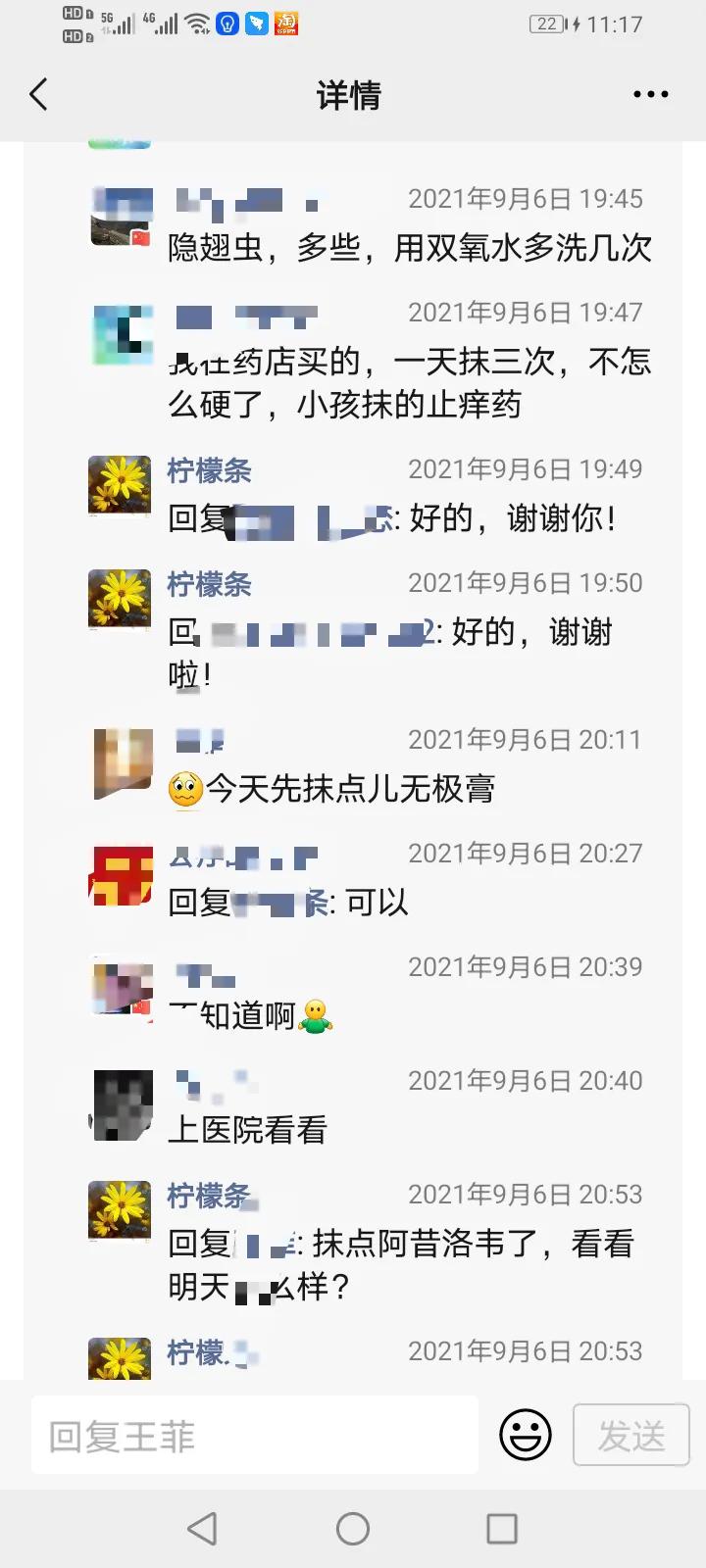
Task: Tap the Android home circle button
Action: 351,1529
